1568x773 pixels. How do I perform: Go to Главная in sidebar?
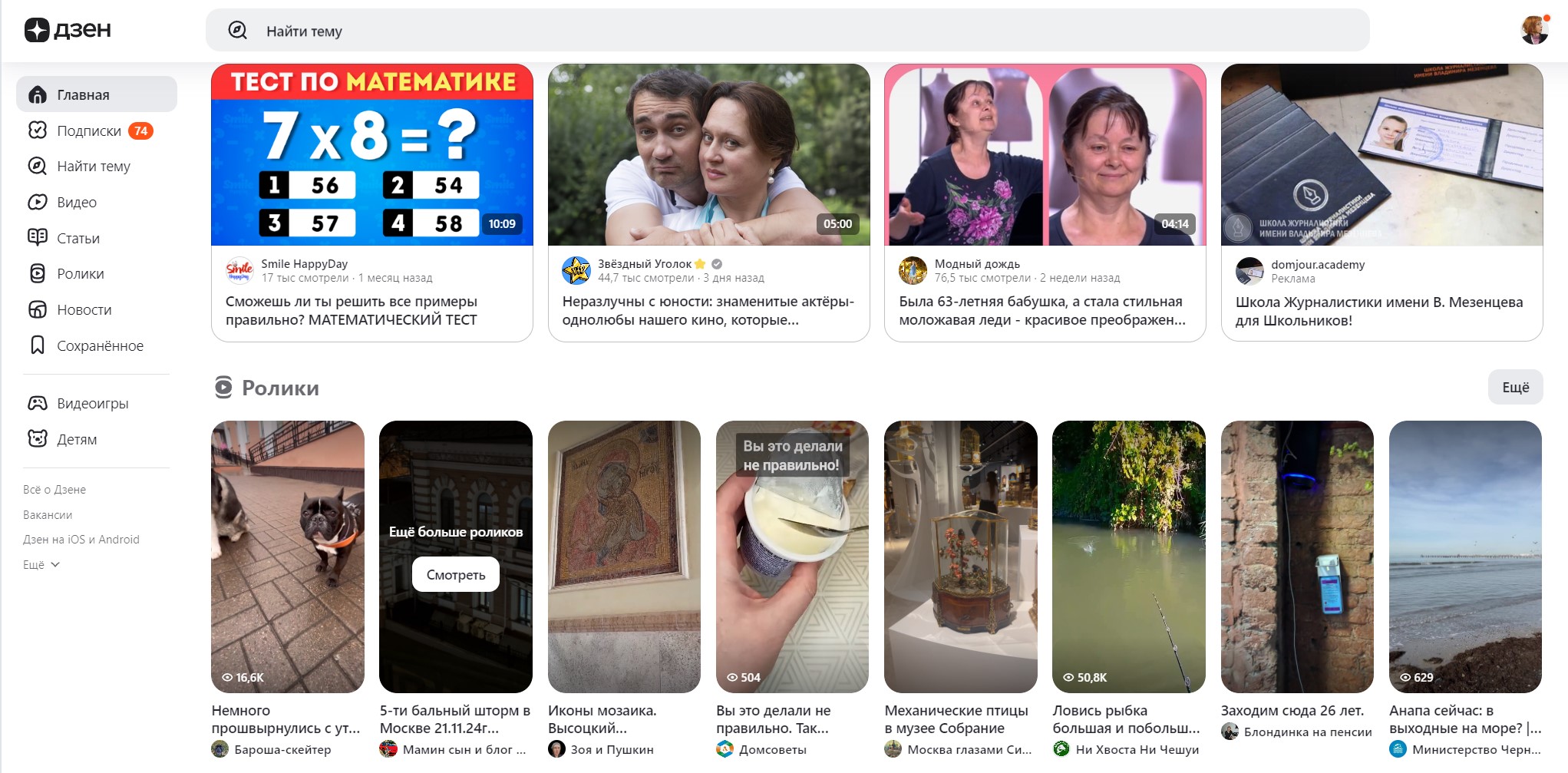coord(84,94)
